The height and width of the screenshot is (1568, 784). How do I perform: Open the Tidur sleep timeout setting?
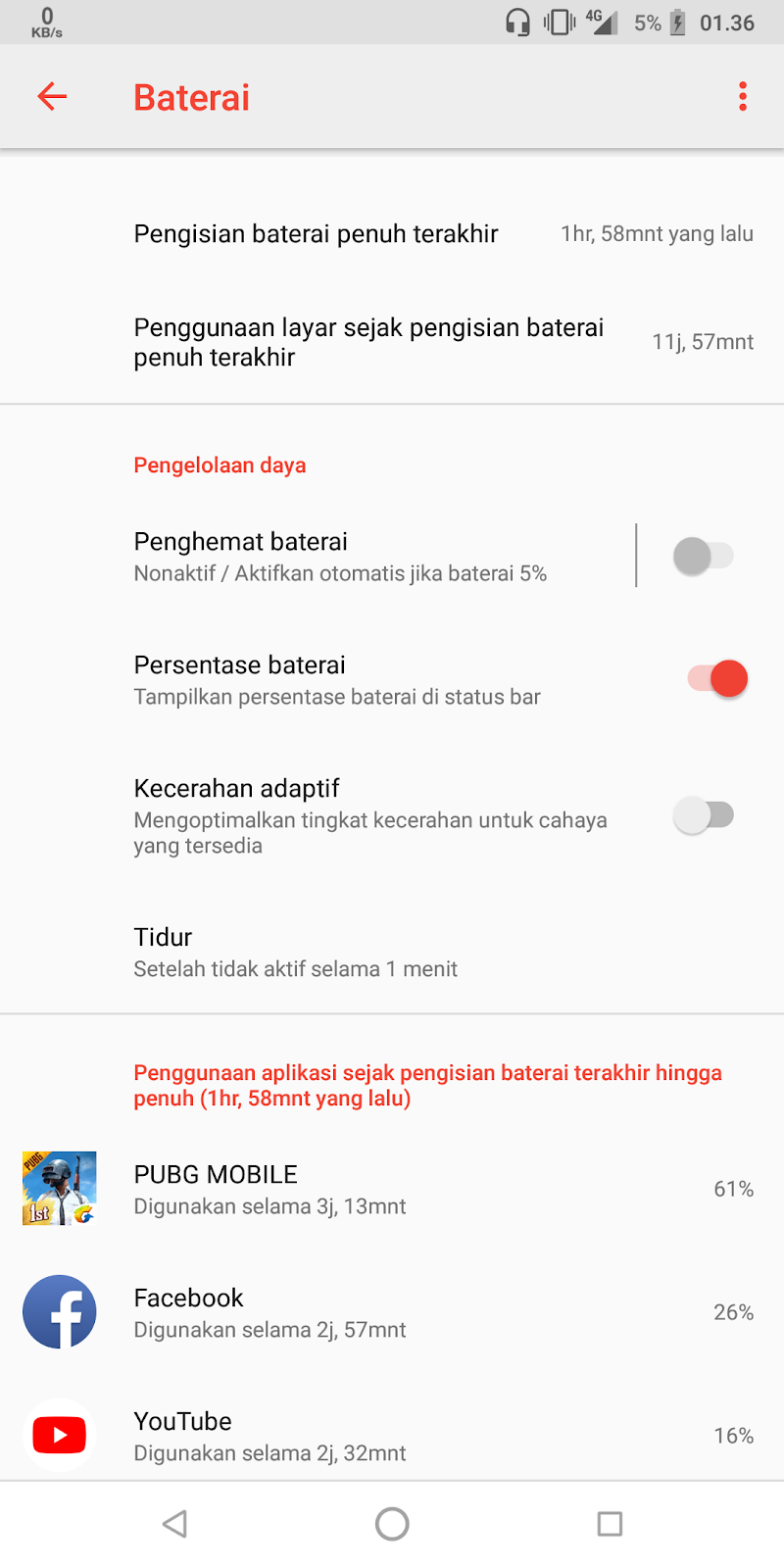click(392, 952)
